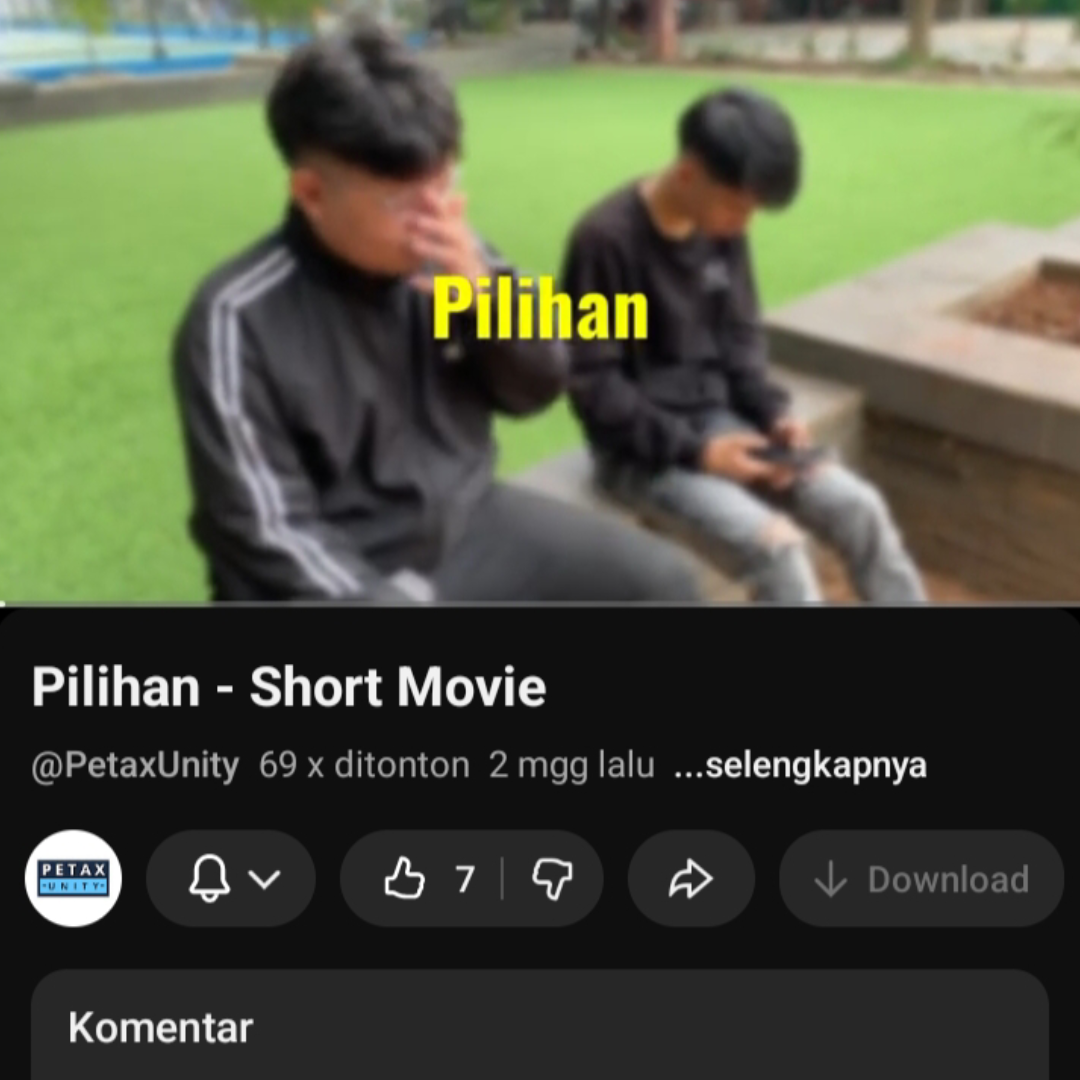This screenshot has width=1080, height=1080.
Task: Tap the Download button
Action: 921,879
